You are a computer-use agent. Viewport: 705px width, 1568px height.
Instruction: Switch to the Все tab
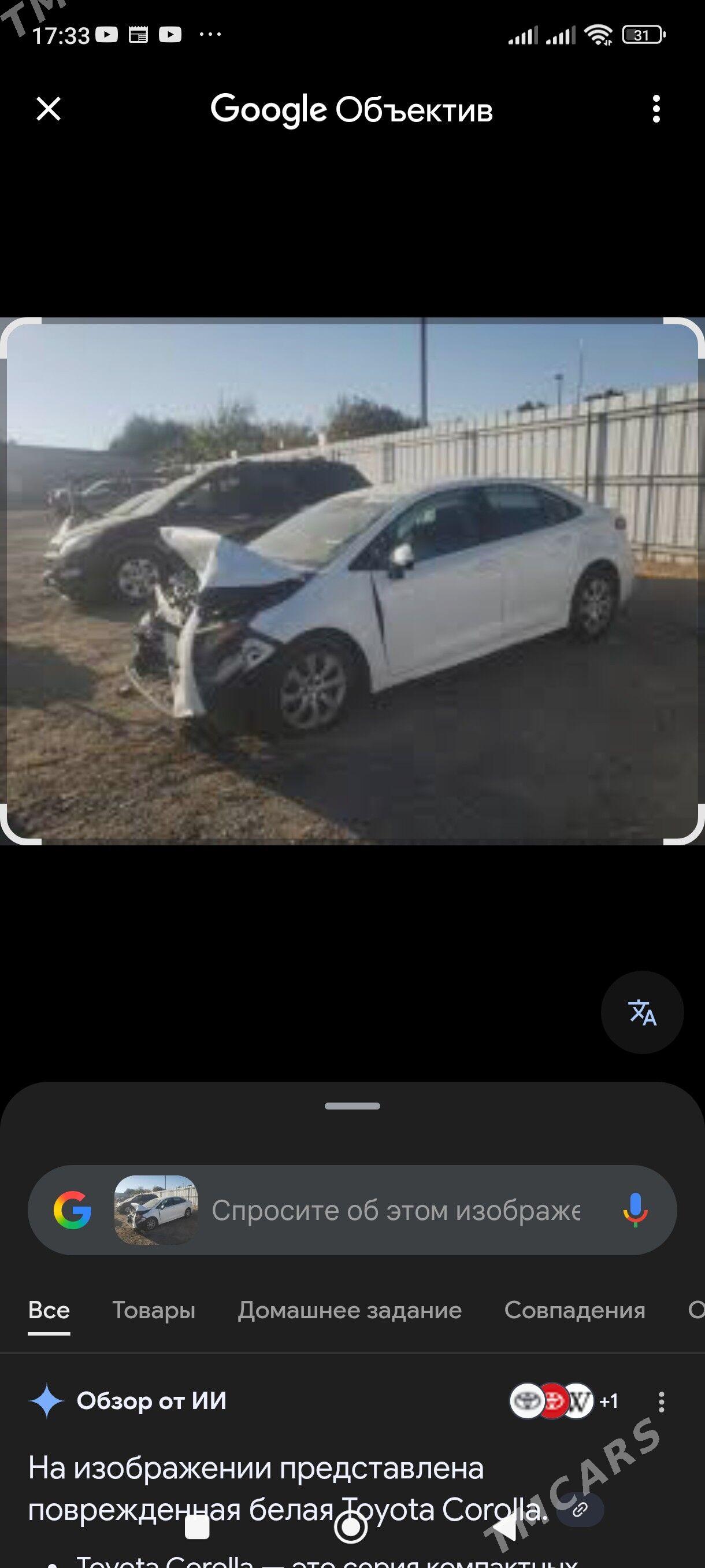[x=49, y=1310]
